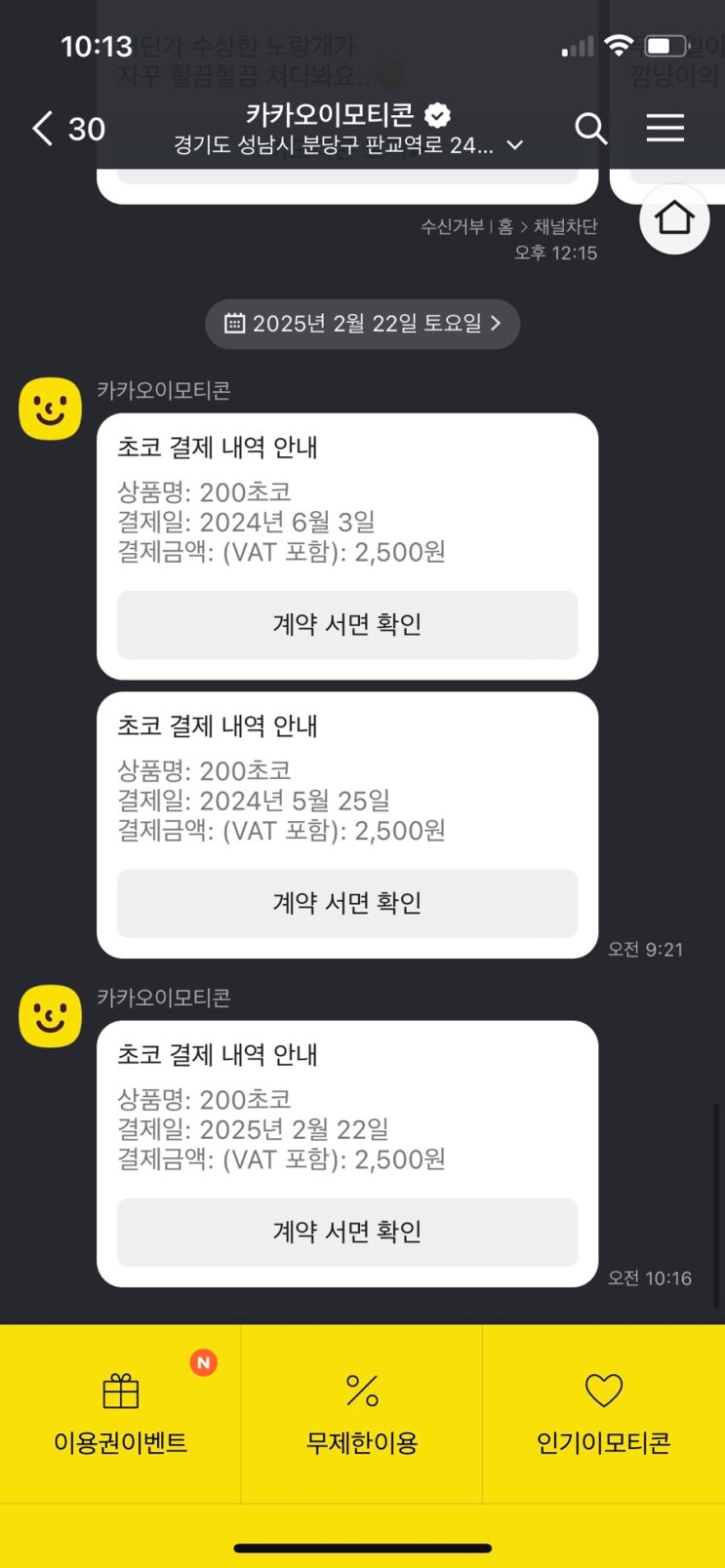725x1568 pixels.
Task: Open search in this channel chat
Action: 590,128
